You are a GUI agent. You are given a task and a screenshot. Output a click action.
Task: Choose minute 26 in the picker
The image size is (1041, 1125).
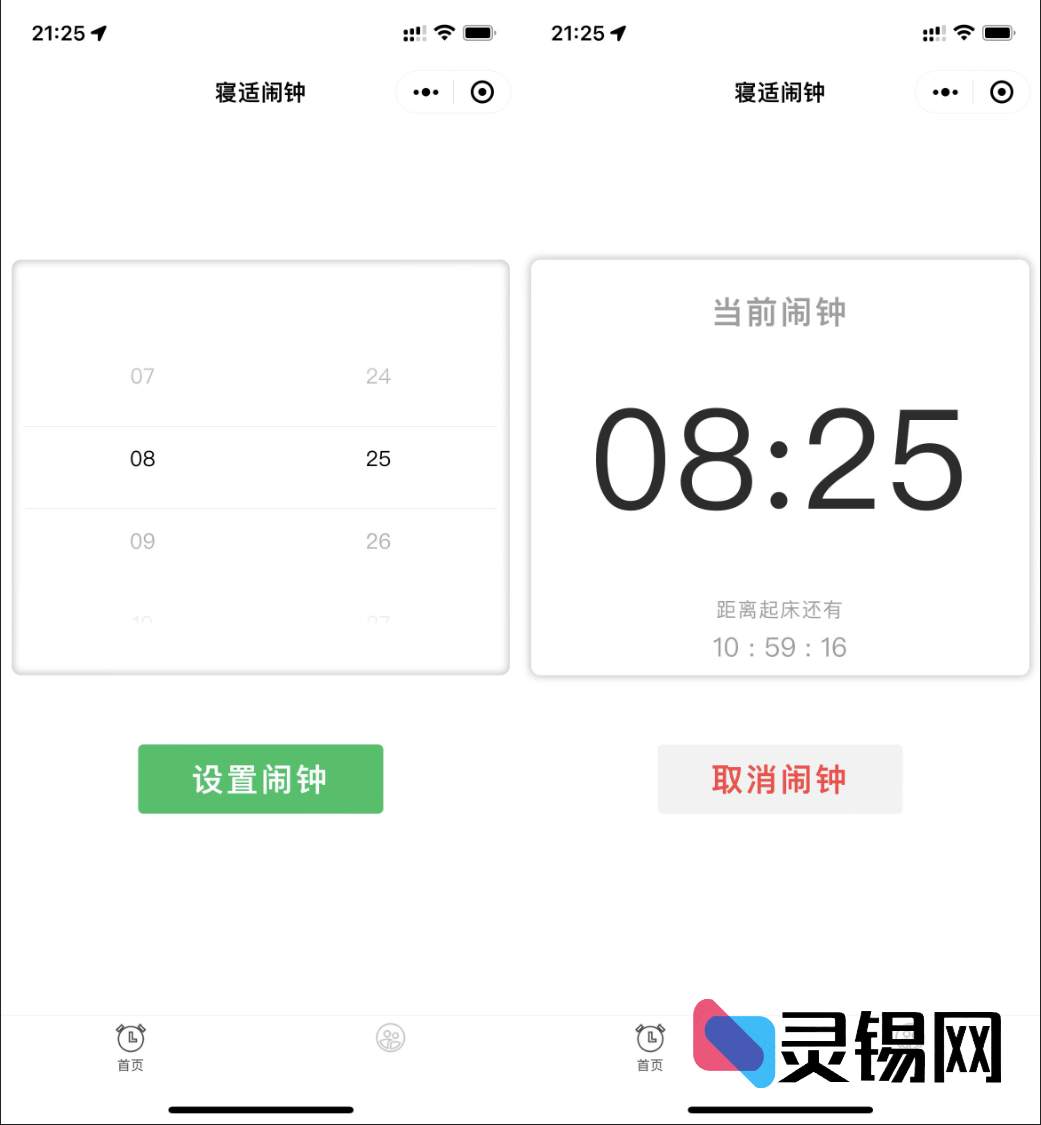(378, 541)
